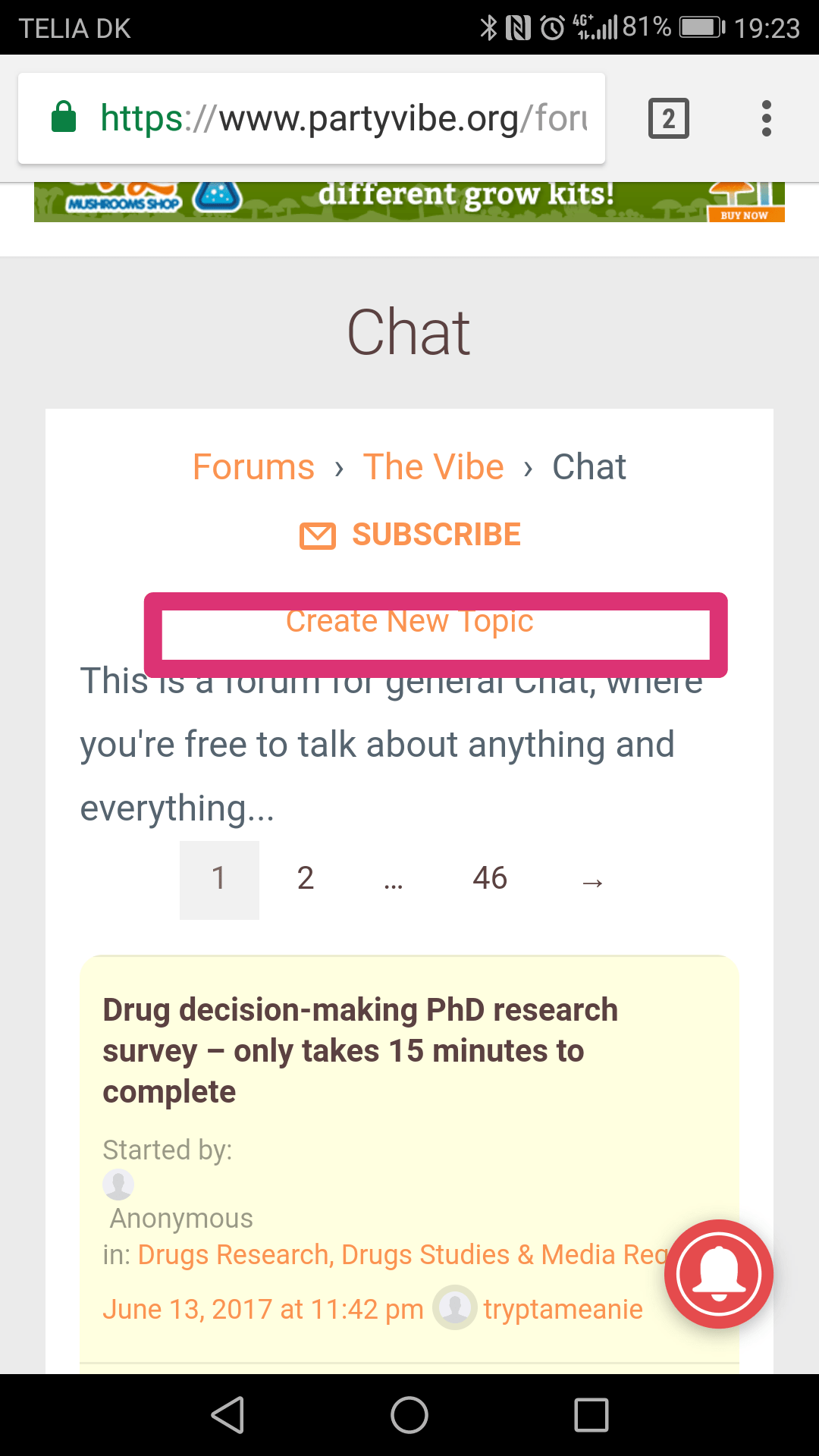View tryptameanie's profile

[x=563, y=1309]
